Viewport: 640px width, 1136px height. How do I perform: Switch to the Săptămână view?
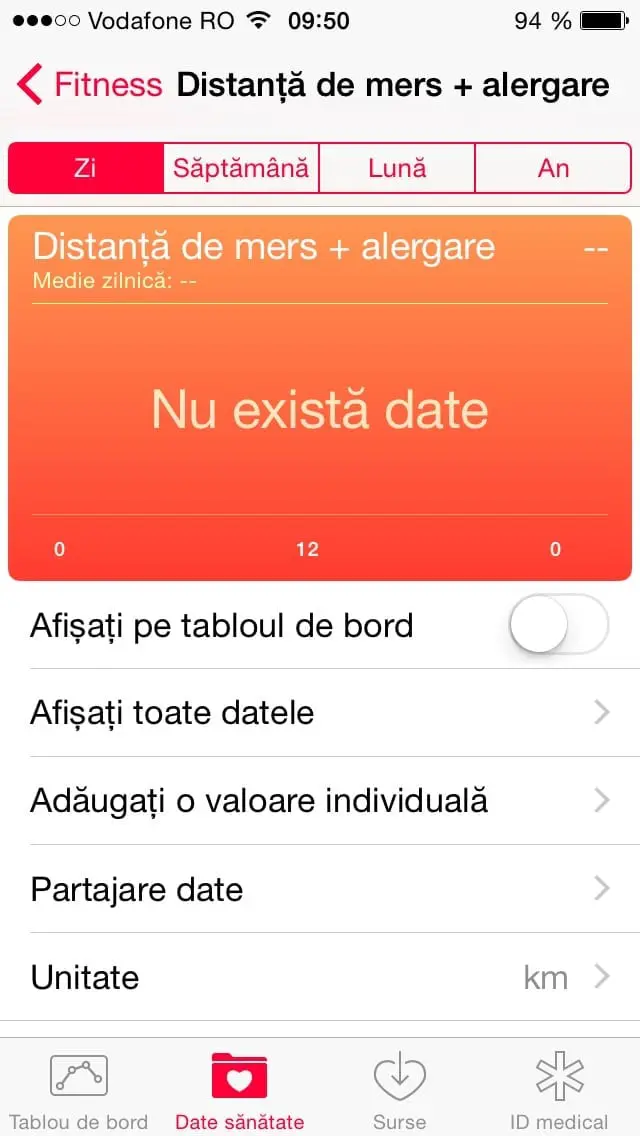[241, 168]
